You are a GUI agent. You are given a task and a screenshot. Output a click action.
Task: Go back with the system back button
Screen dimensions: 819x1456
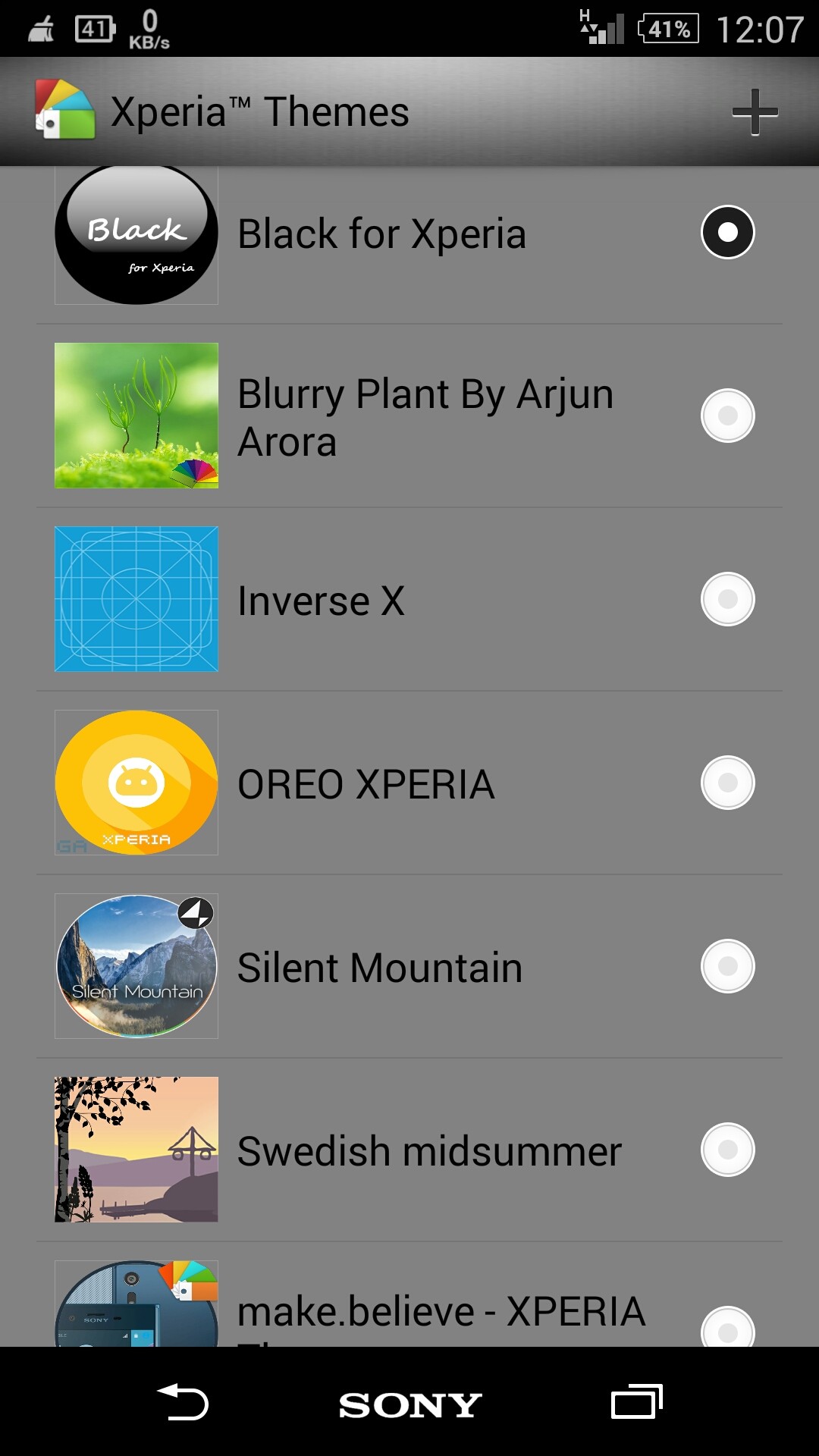tap(183, 1402)
